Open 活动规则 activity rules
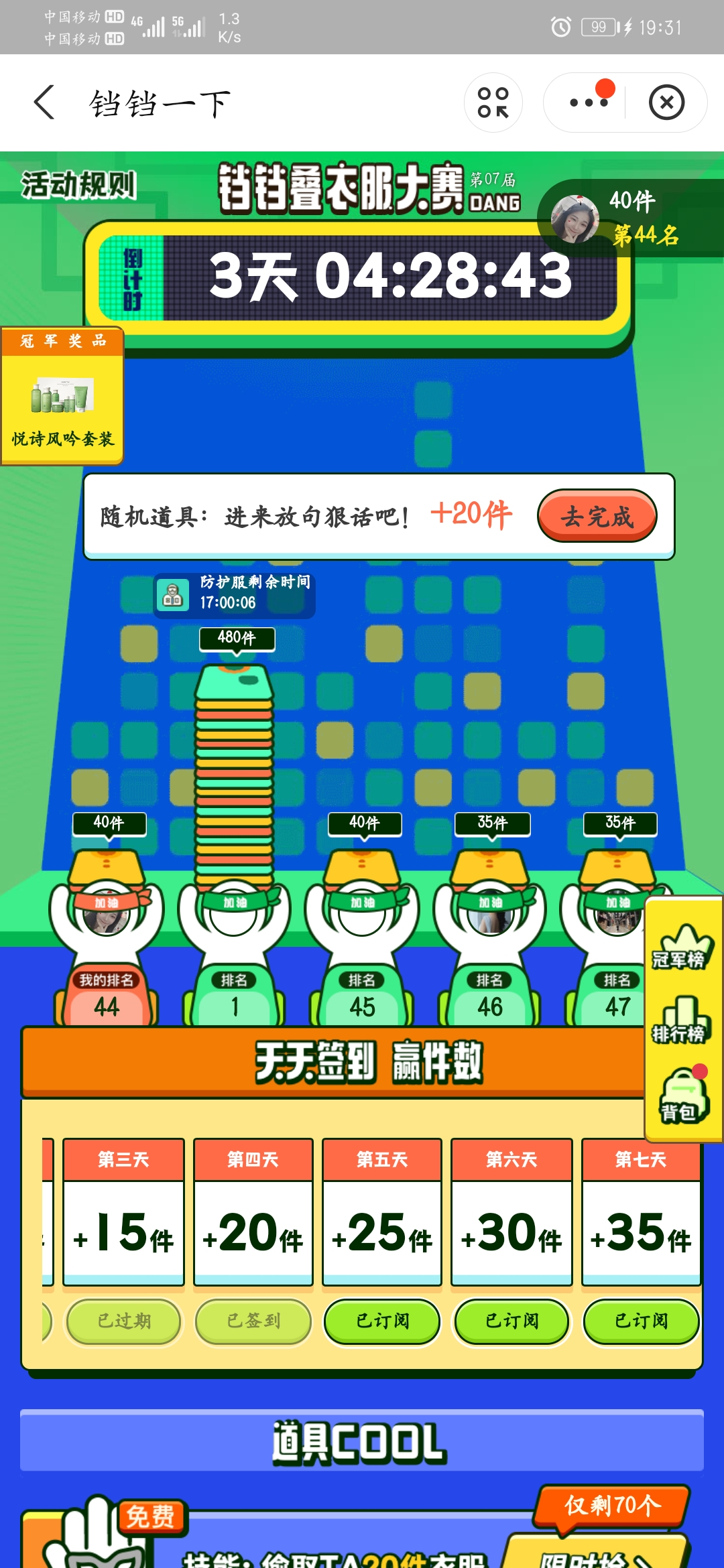Screen dimensions: 724x1568 tap(78, 185)
